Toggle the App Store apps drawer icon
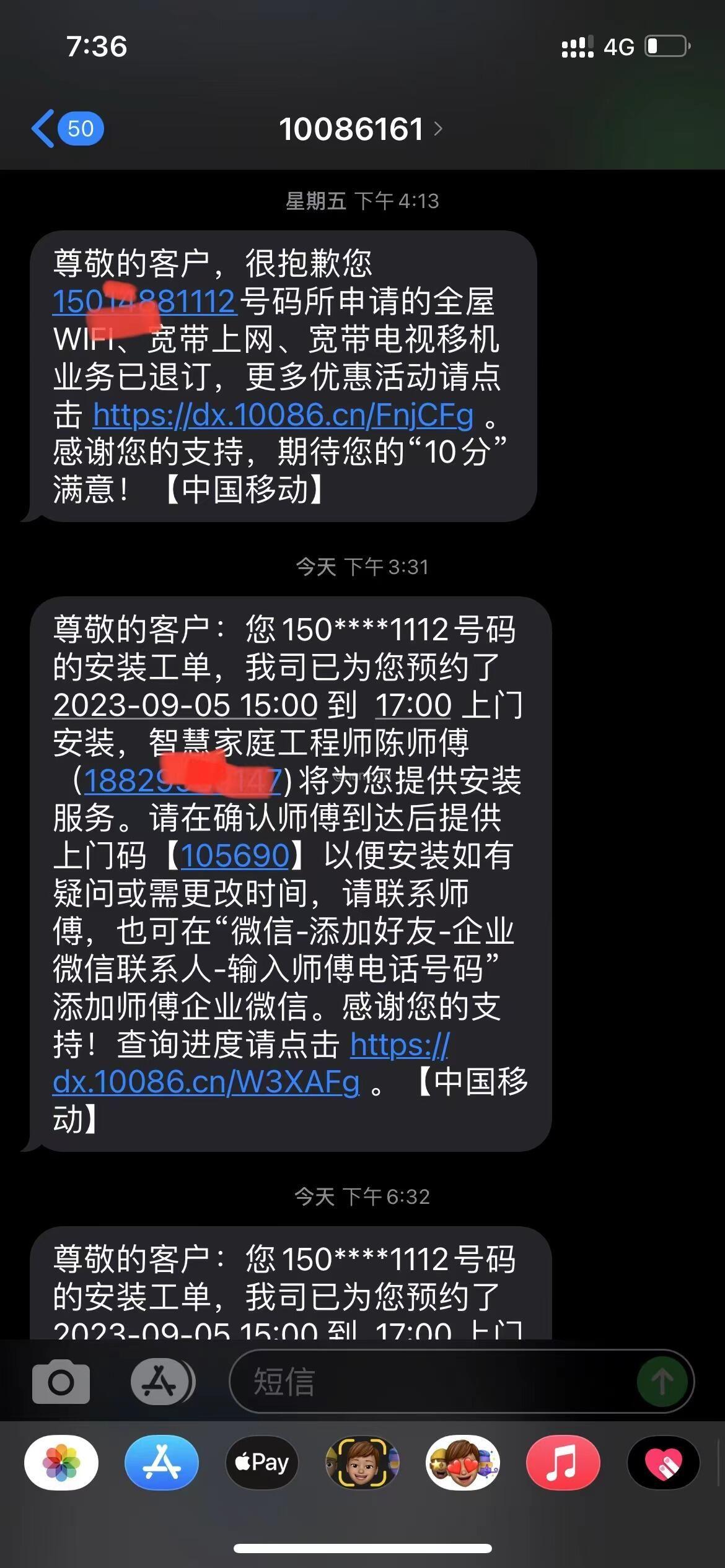This screenshot has width=725, height=1568. click(162, 1382)
